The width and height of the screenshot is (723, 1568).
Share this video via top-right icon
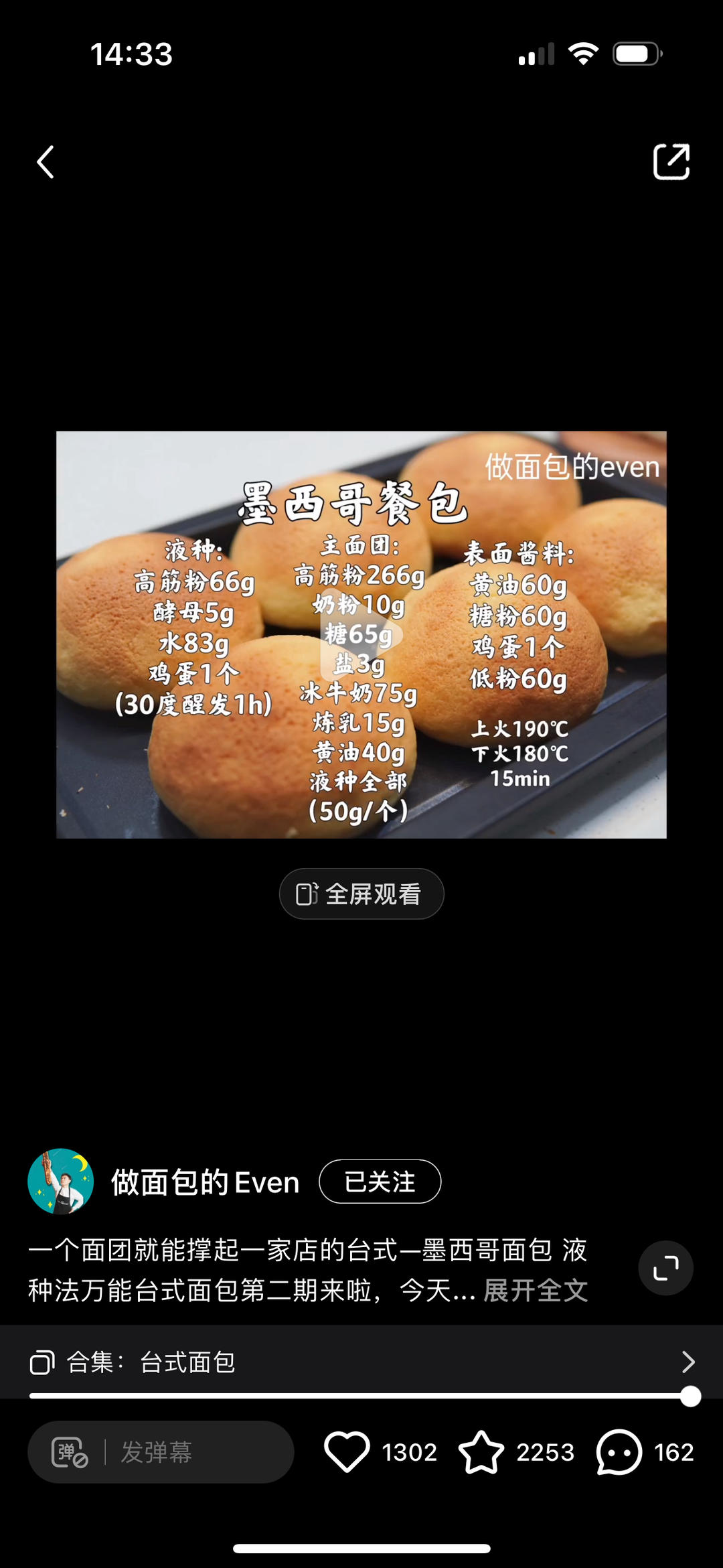[x=671, y=161]
